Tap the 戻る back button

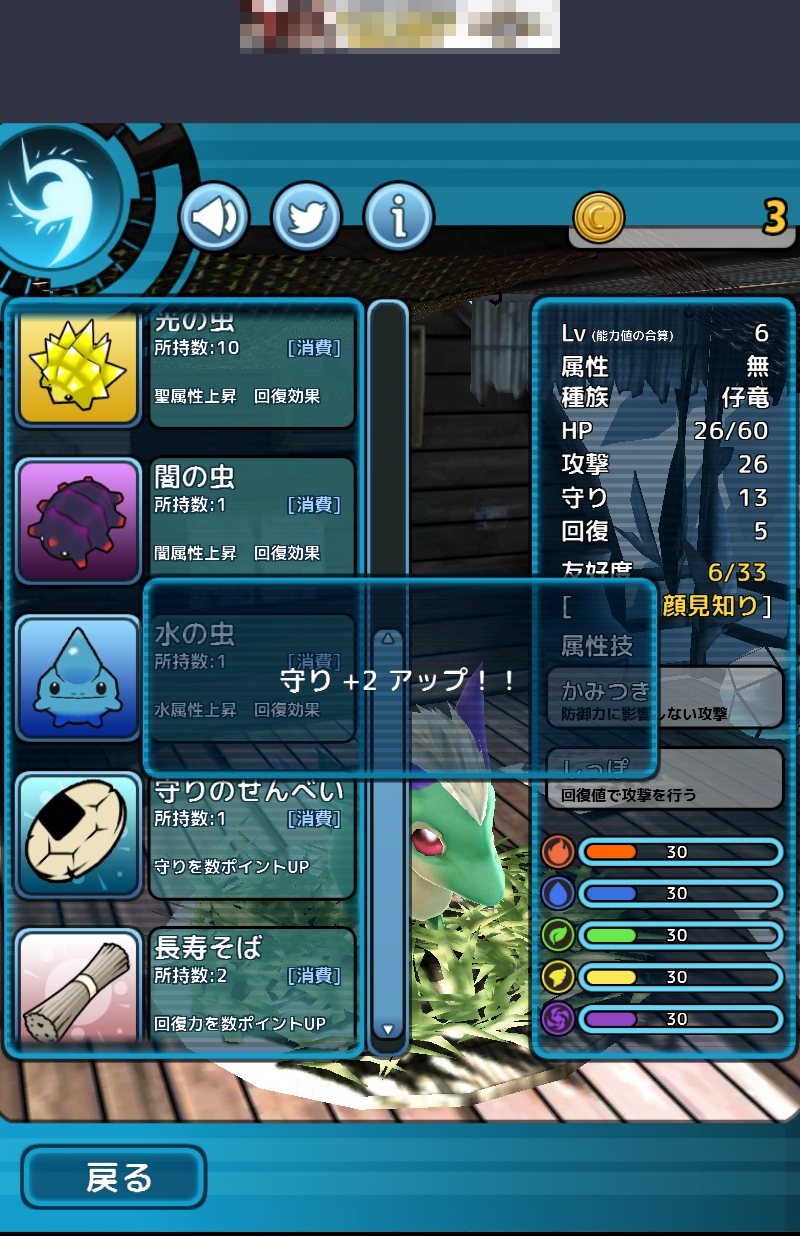point(114,1177)
